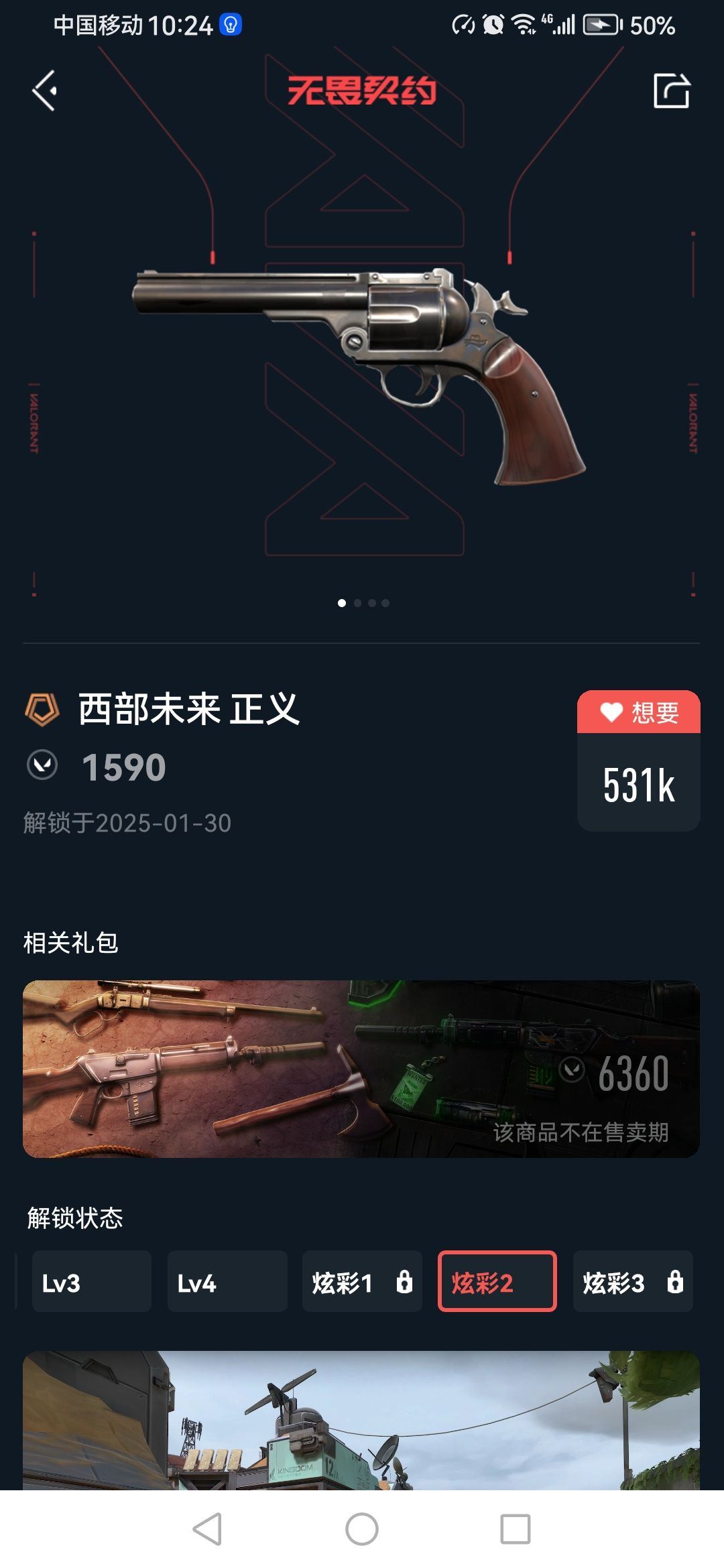
Task: Tap the system home button
Action: [362, 1529]
